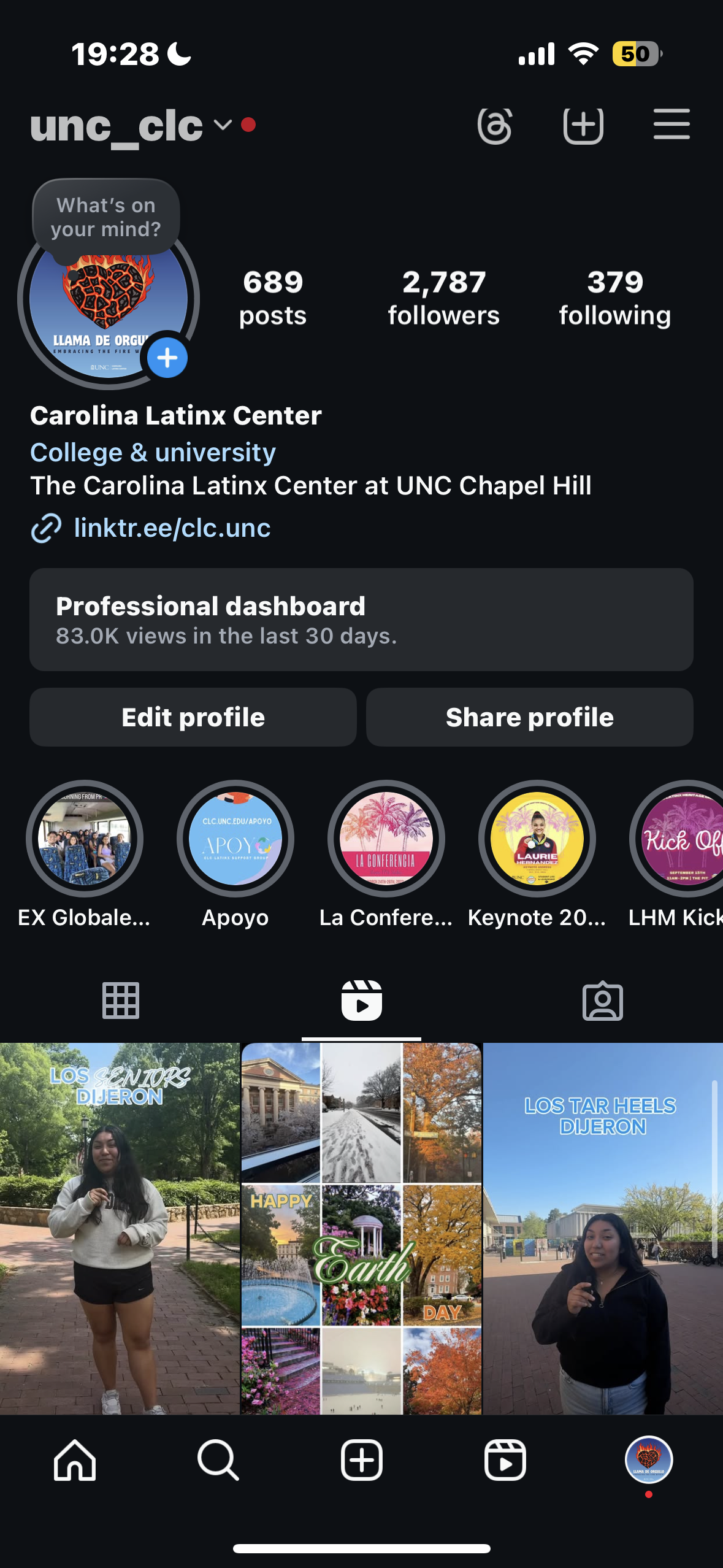The width and height of the screenshot is (723, 1568).
Task: Select Edit profile
Action: (x=193, y=717)
